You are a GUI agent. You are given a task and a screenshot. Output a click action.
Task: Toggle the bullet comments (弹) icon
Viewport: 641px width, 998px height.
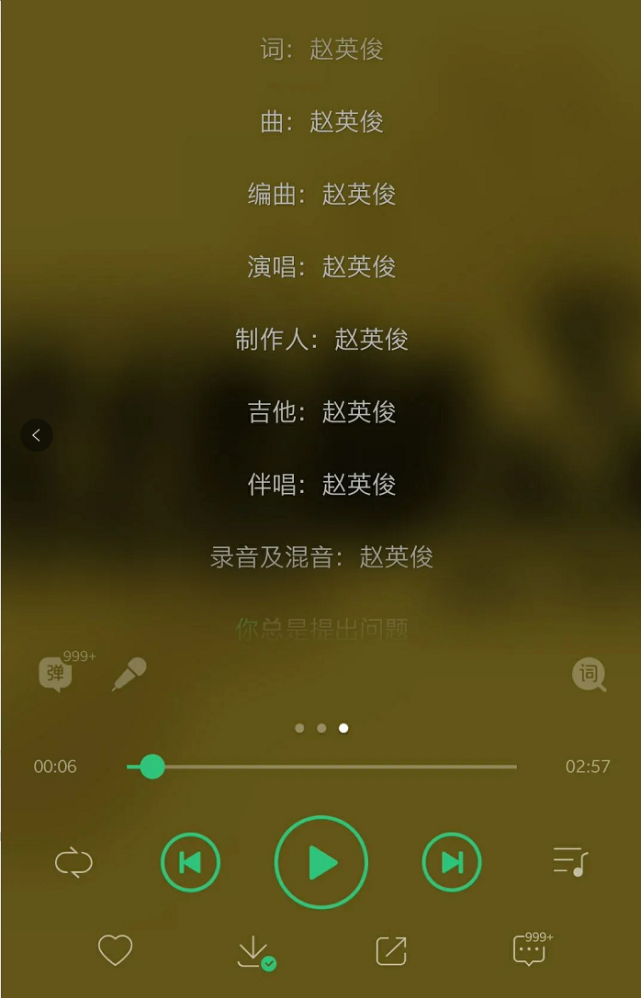point(56,674)
